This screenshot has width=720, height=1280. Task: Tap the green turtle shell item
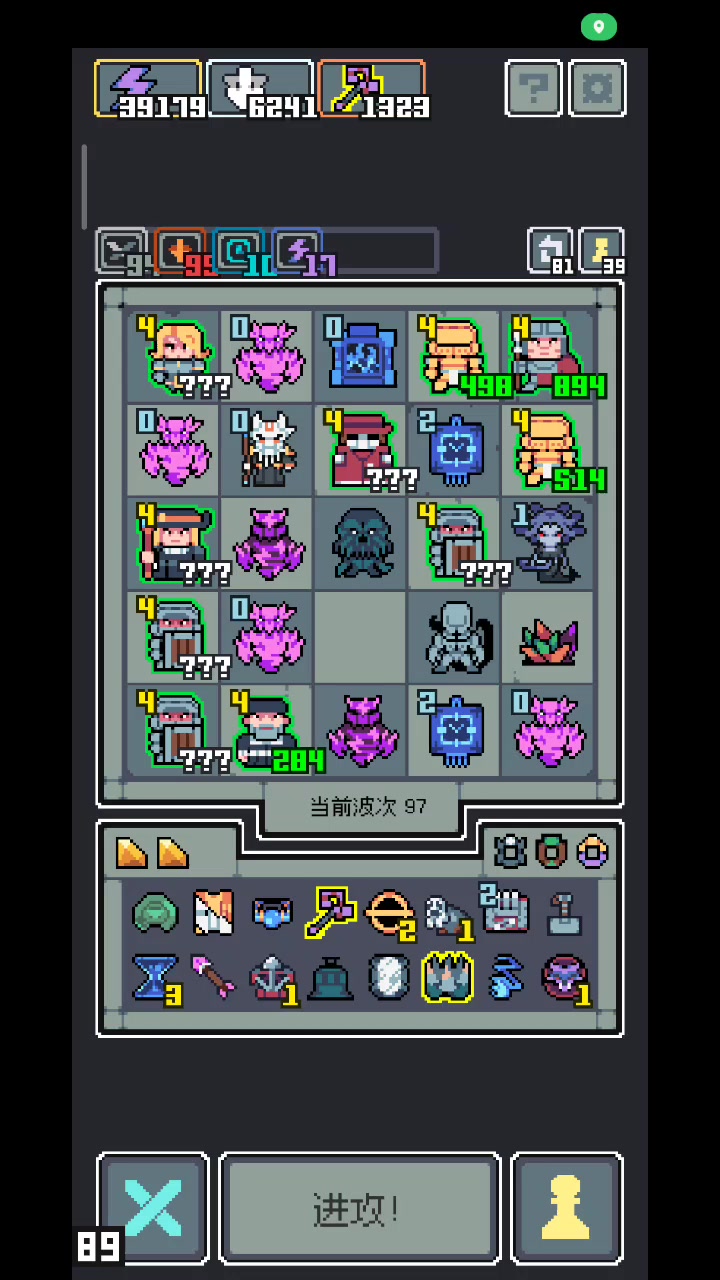coord(154,913)
